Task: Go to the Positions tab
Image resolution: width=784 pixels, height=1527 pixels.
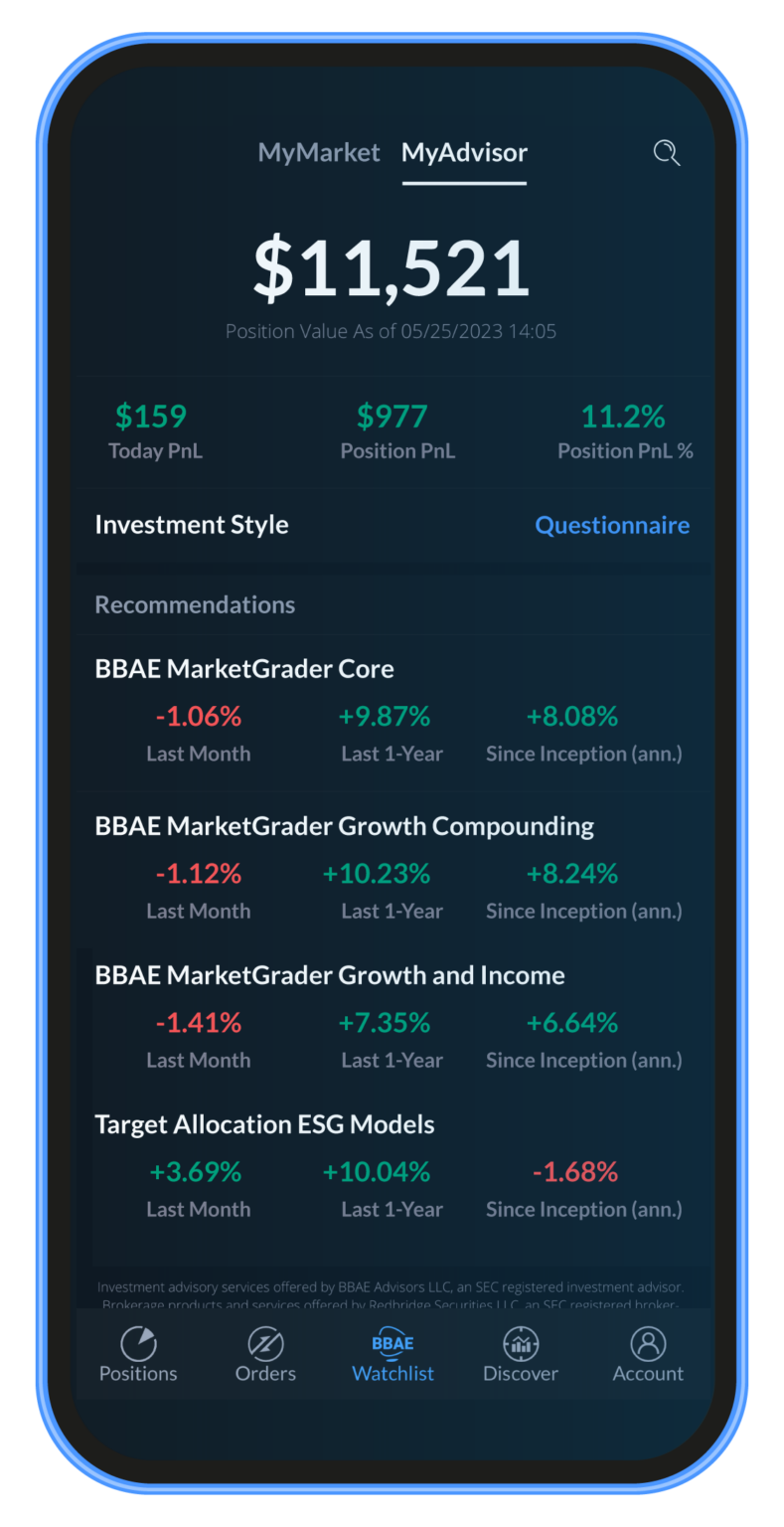Action: (x=138, y=1354)
